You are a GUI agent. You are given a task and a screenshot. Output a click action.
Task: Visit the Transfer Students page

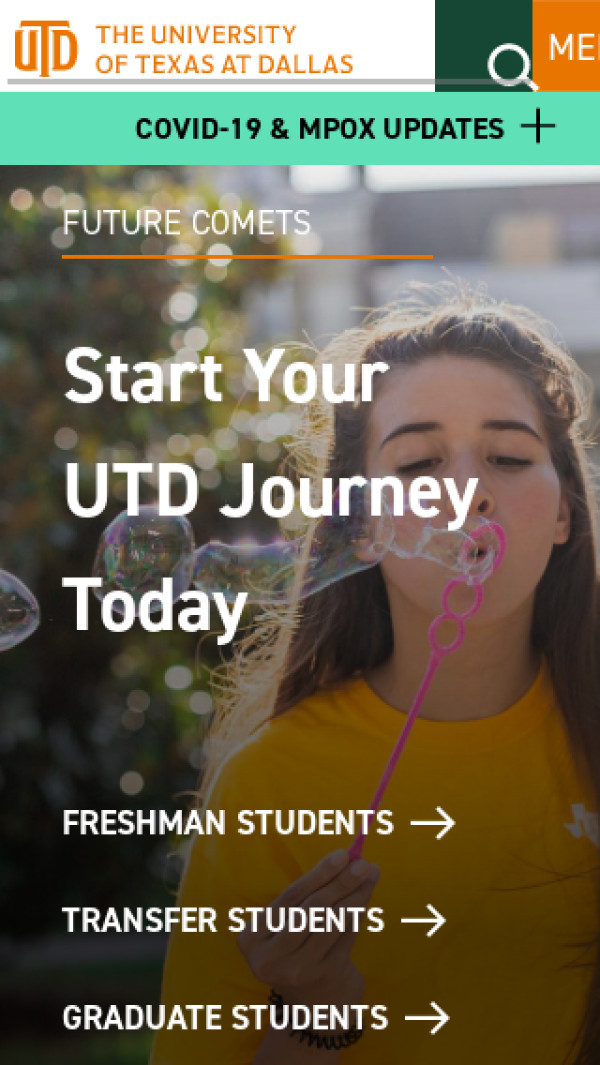coord(253,920)
